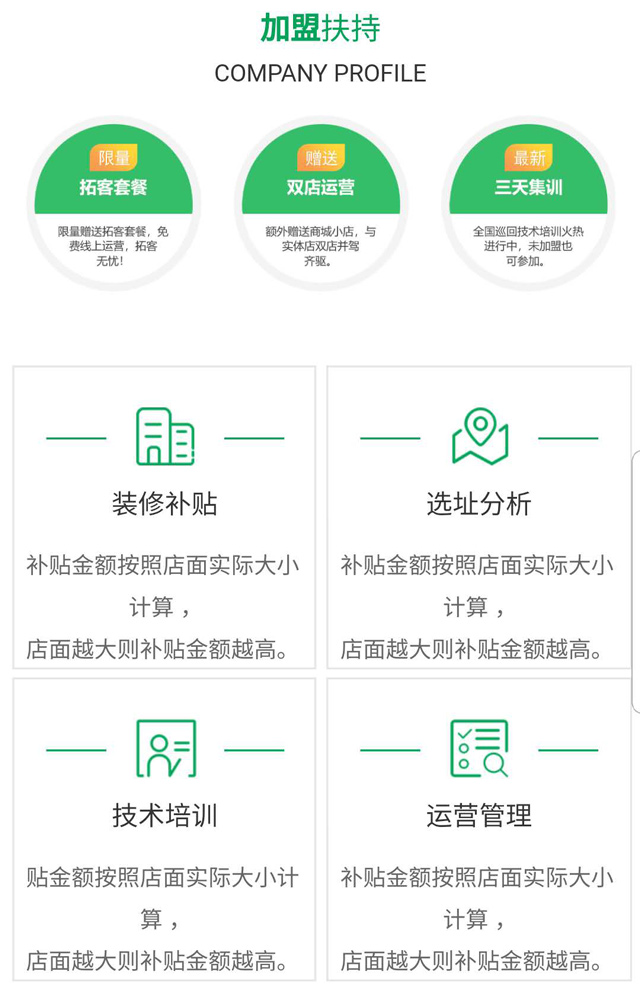Open the 选址分析 card
Viewport: 640px width, 992px height.
click(x=478, y=517)
